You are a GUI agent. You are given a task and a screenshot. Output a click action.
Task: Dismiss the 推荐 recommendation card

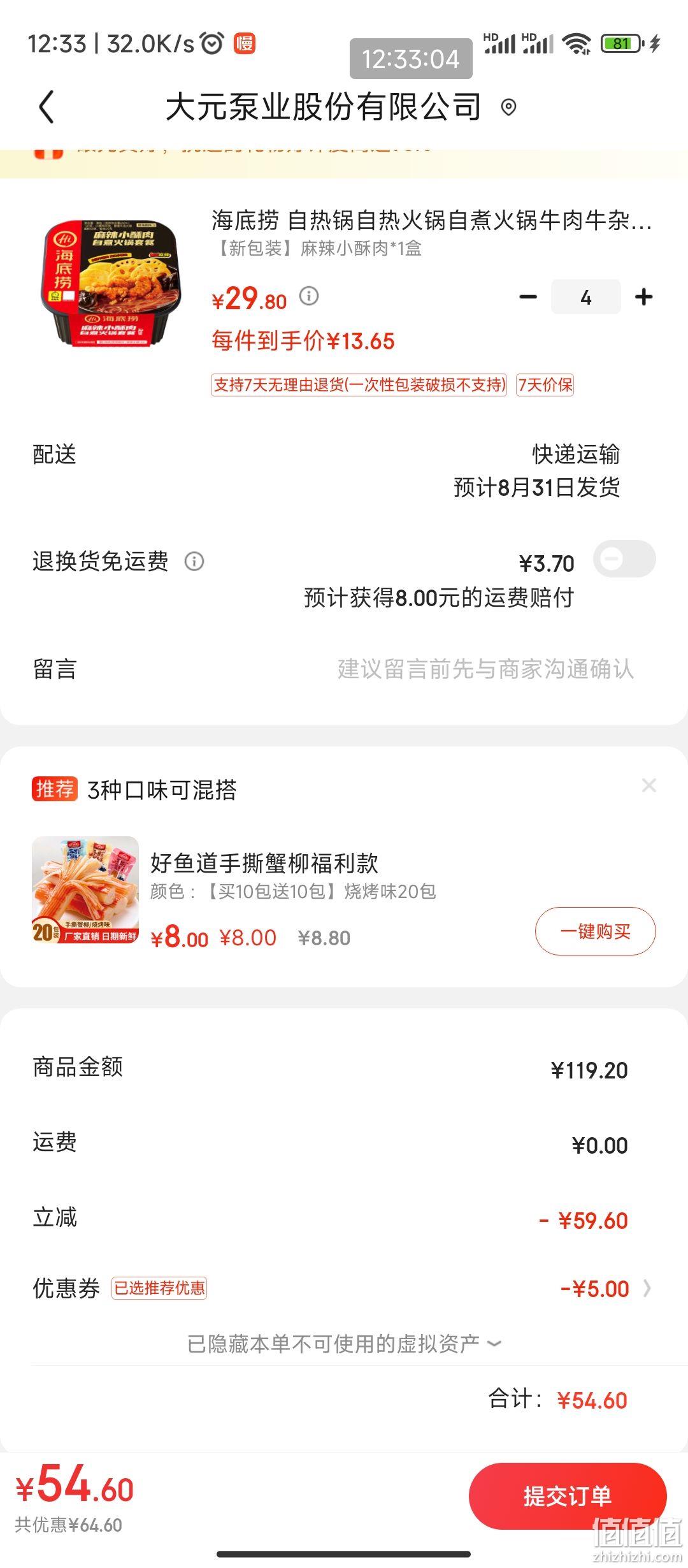(649, 785)
